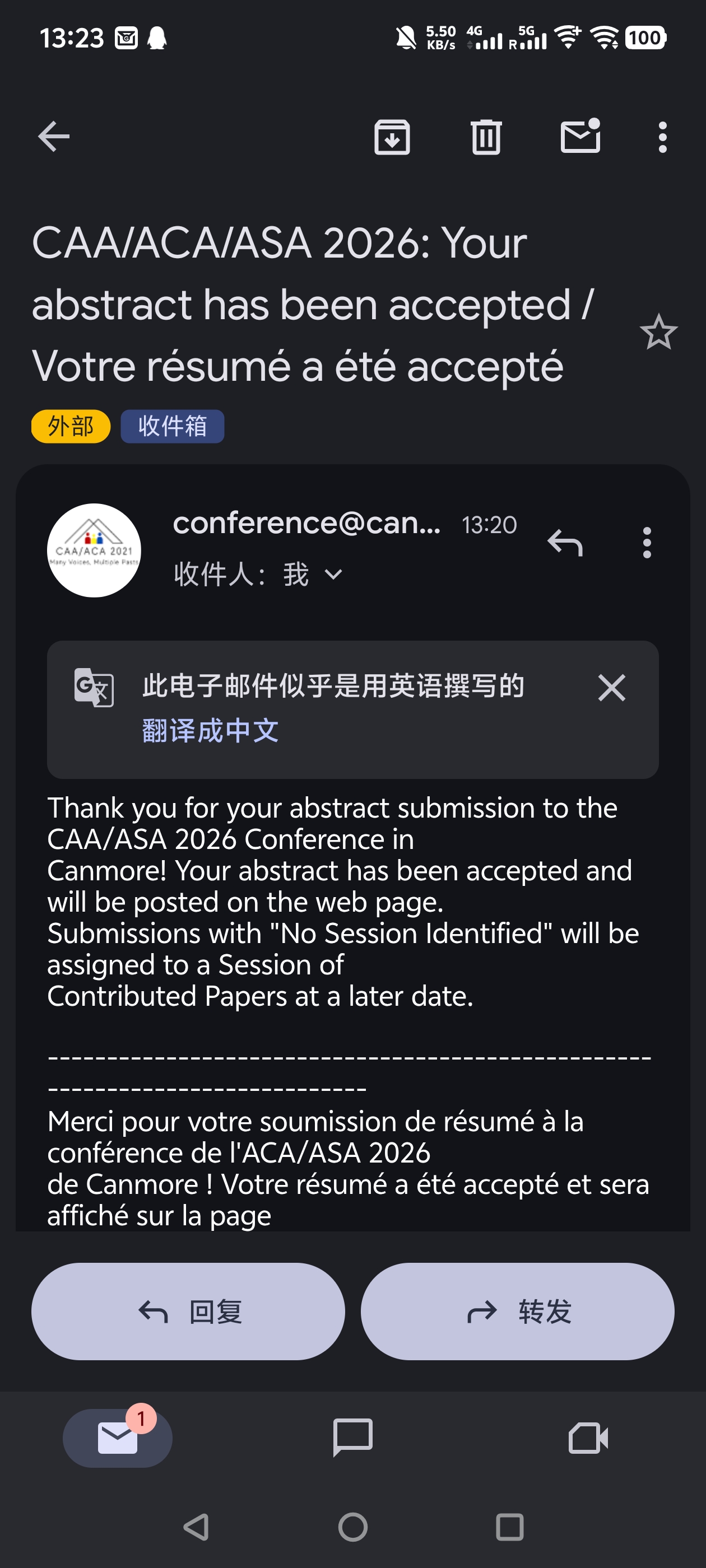This screenshot has height=1568, width=706.
Task: Open the sender's profile avatar
Action: click(x=94, y=550)
